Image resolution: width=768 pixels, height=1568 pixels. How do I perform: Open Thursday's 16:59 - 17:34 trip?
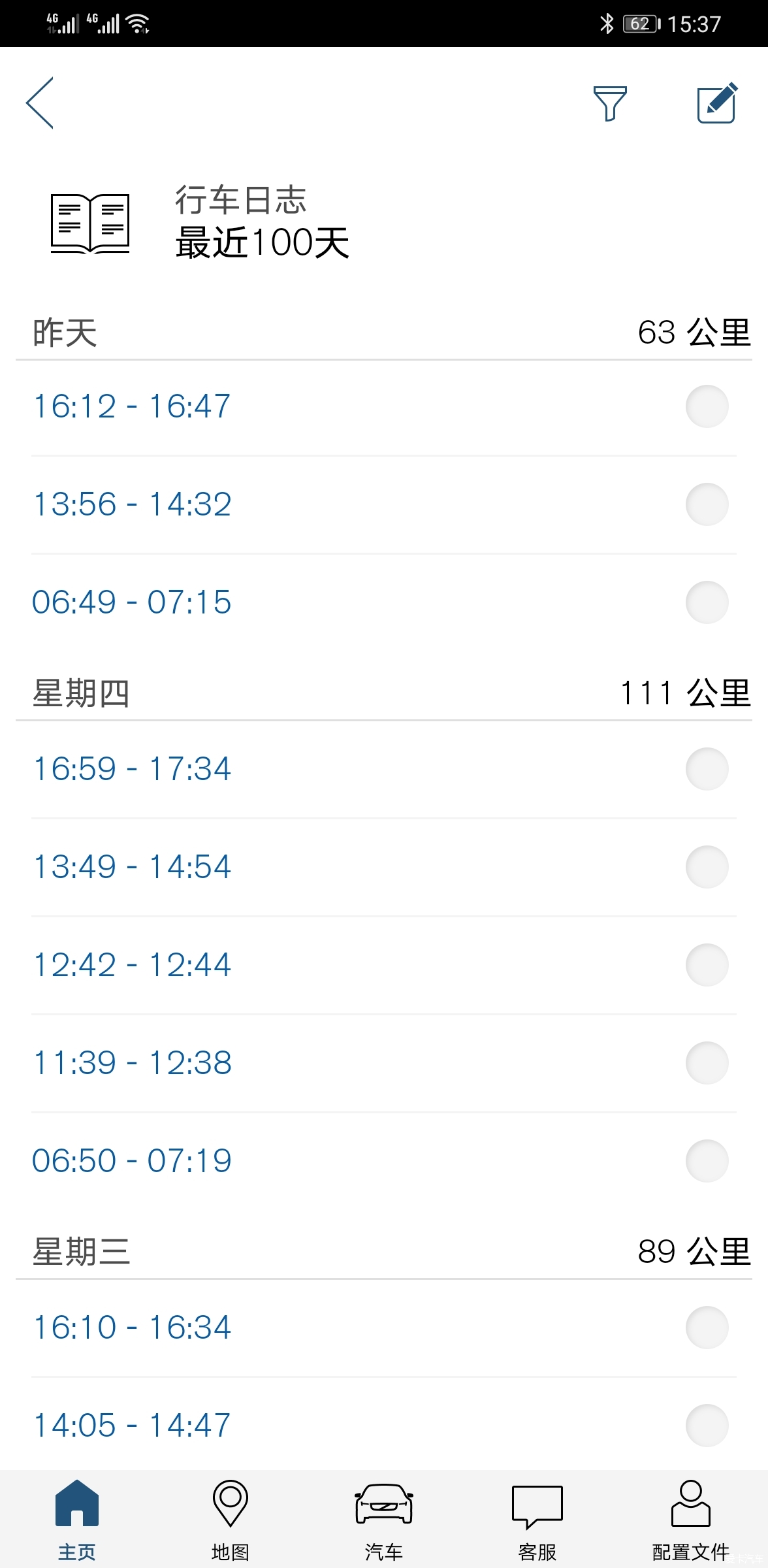pos(384,769)
